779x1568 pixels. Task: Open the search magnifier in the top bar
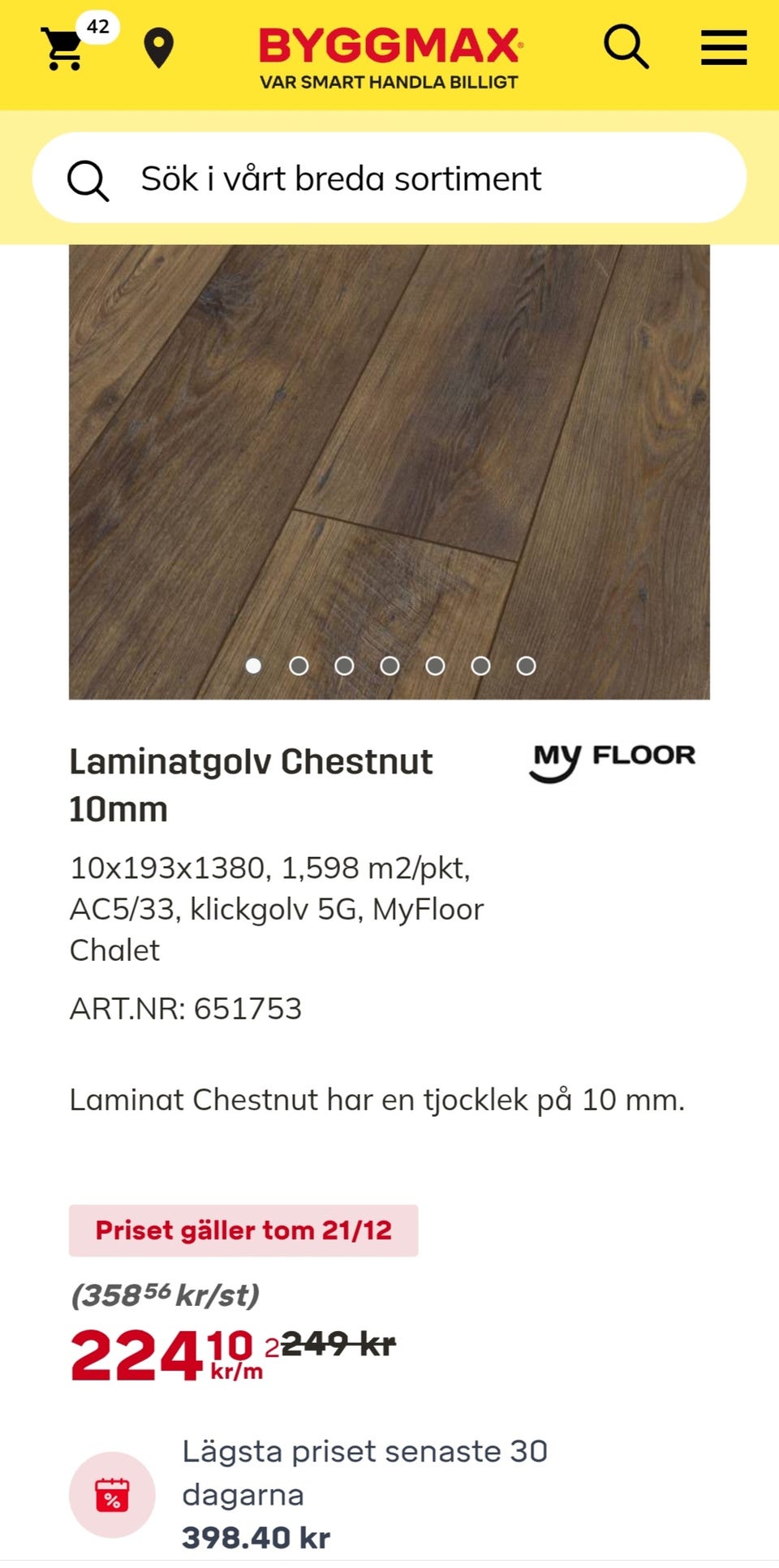(x=625, y=47)
